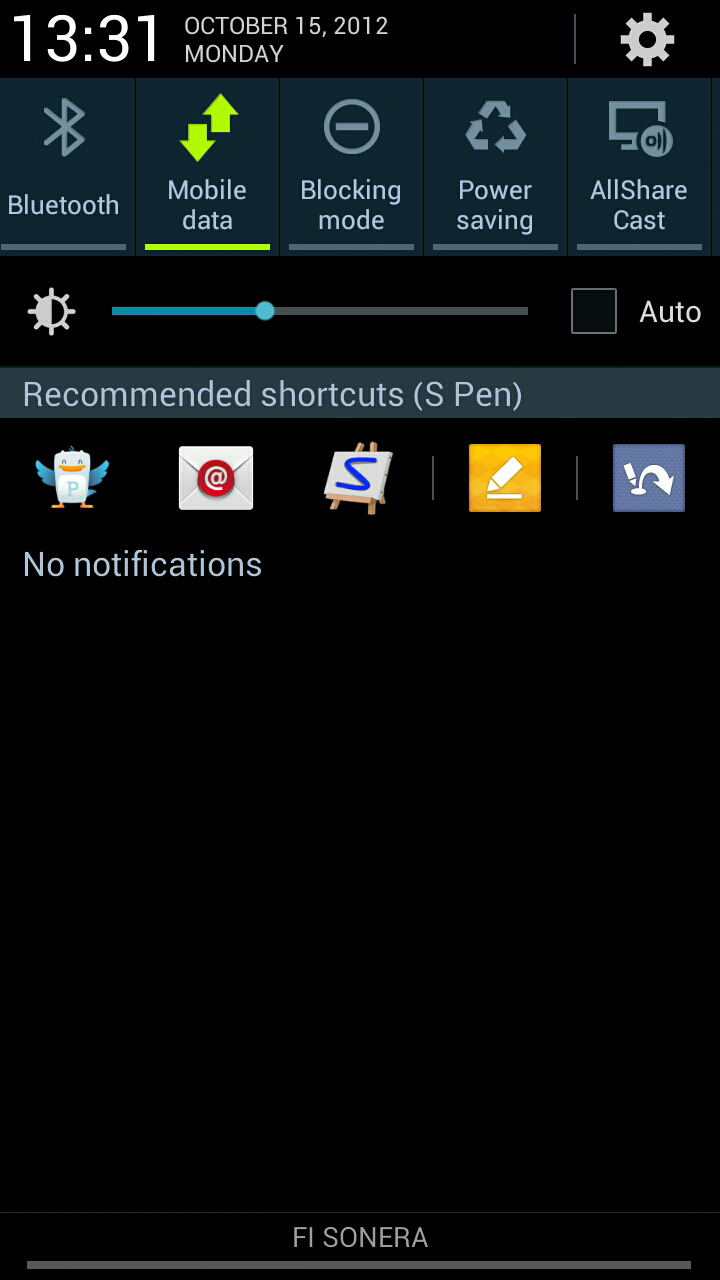Open settings via the gear icon
This screenshot has height=1280, width=720.
click(x=647, y=40)
